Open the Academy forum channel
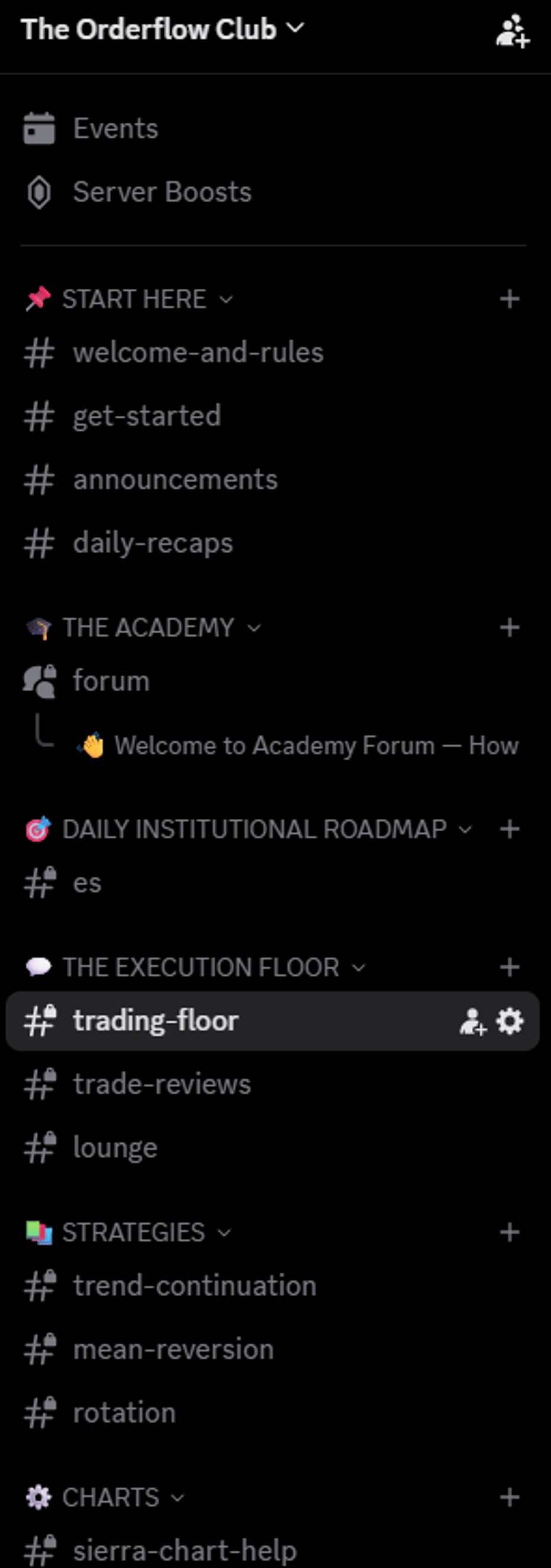This screenshot has height=1568, width=551. tap(273, 681)
